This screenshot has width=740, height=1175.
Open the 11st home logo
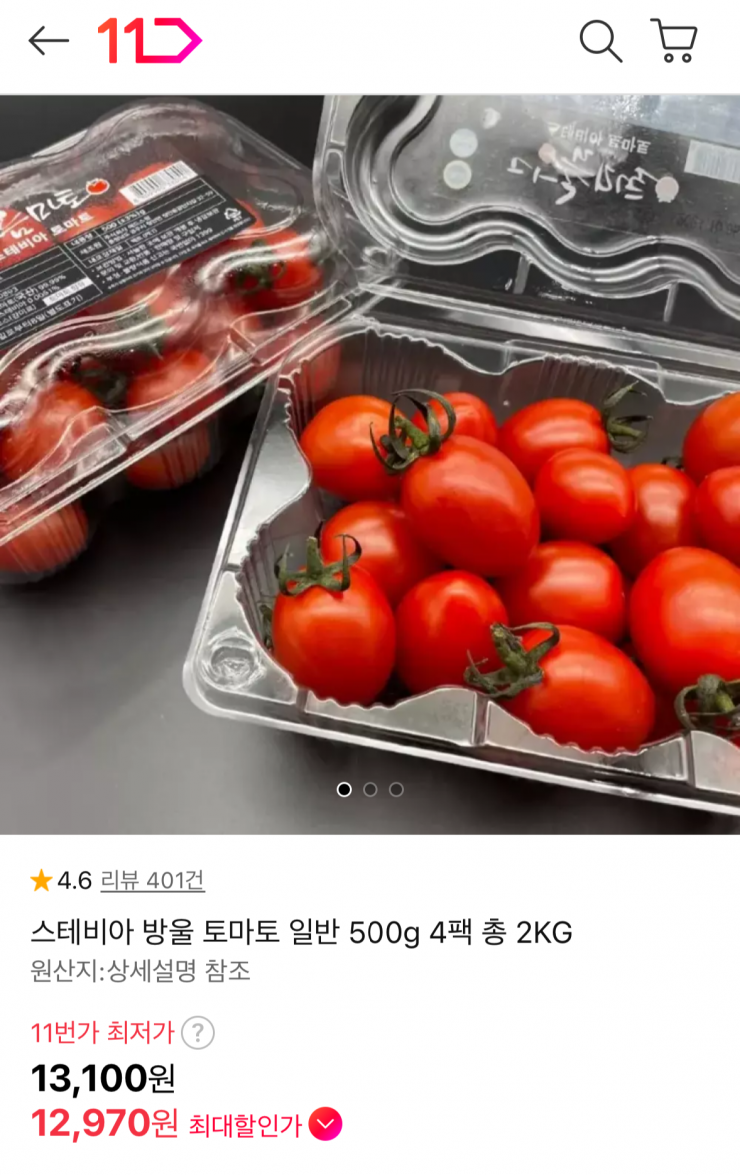click(x=149, y=41)
